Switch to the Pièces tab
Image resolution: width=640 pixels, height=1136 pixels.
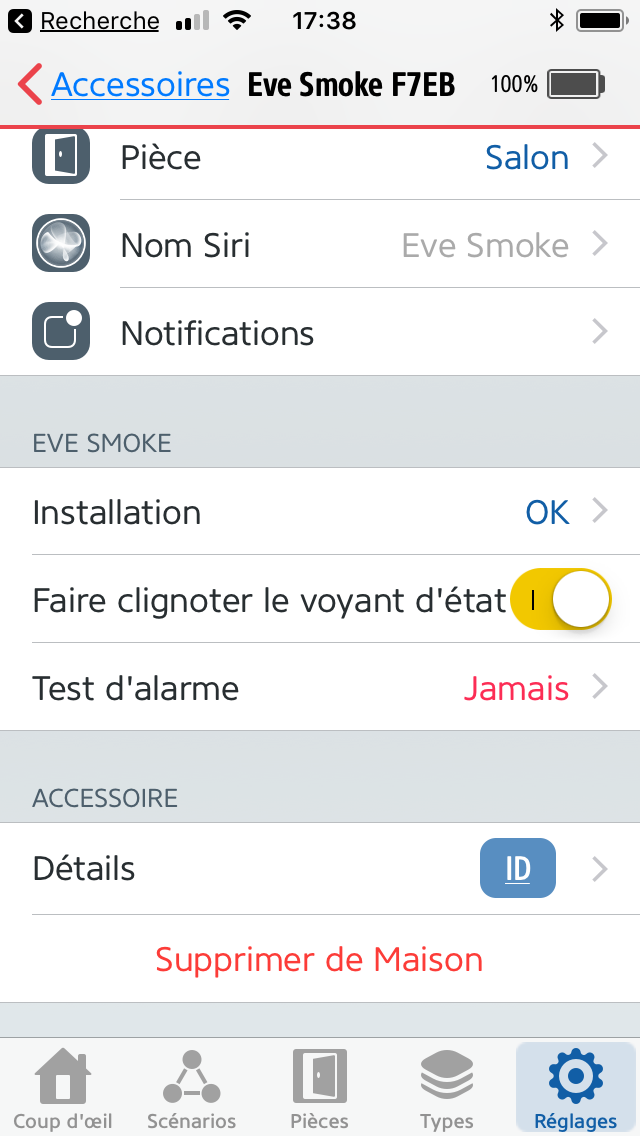click(x=320, y=1087)
